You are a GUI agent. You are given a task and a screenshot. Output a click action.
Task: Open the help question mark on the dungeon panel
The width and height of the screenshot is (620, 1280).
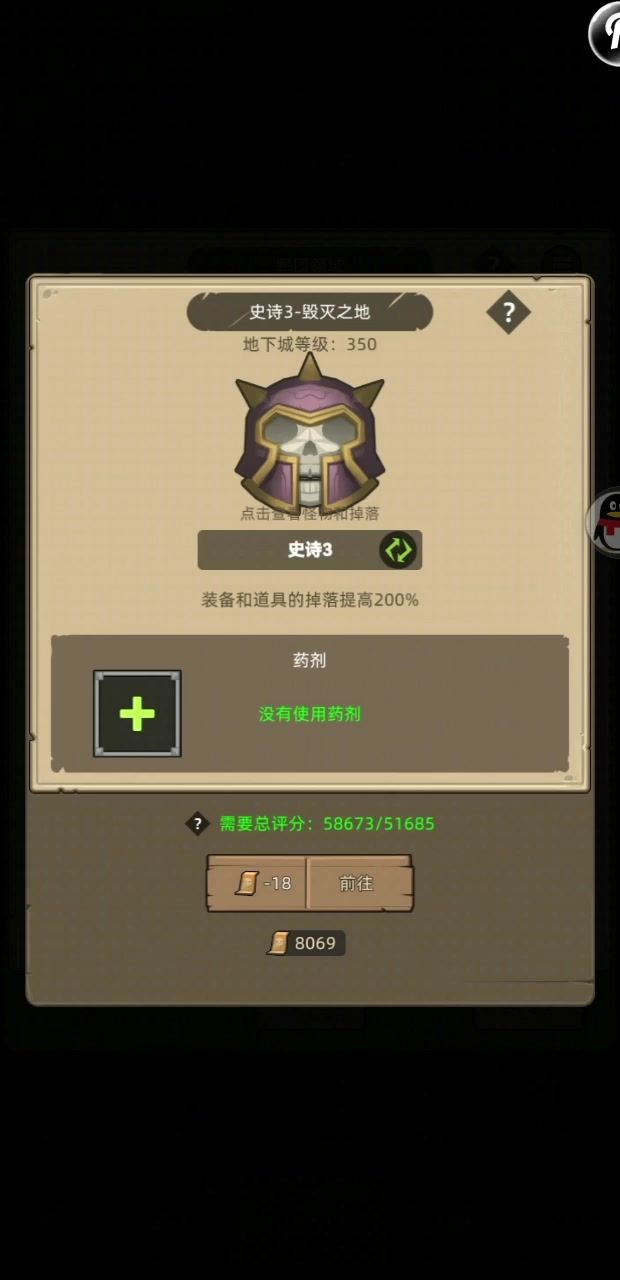[x=508, y=312]
